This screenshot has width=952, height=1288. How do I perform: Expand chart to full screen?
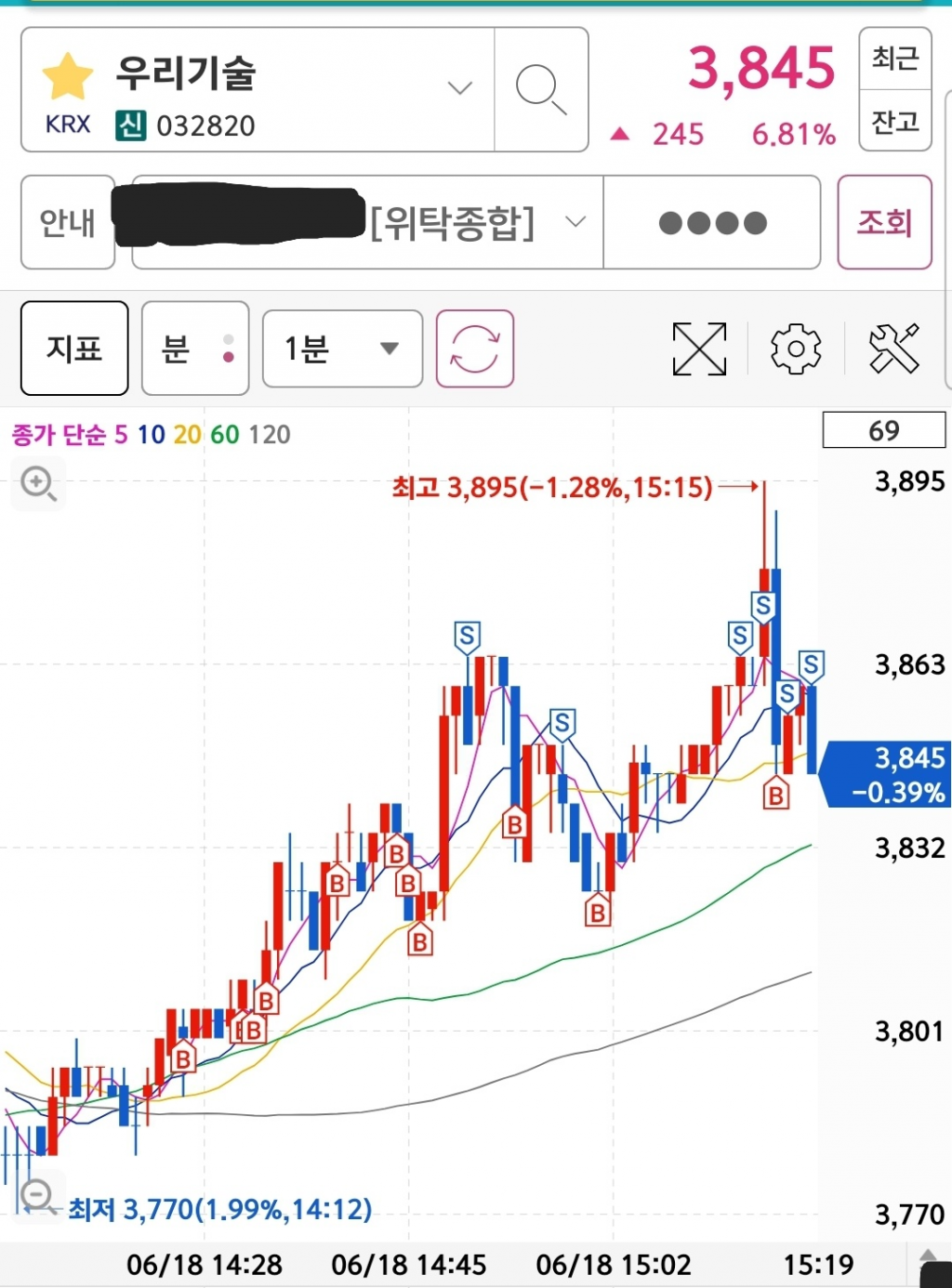point(699,349)
